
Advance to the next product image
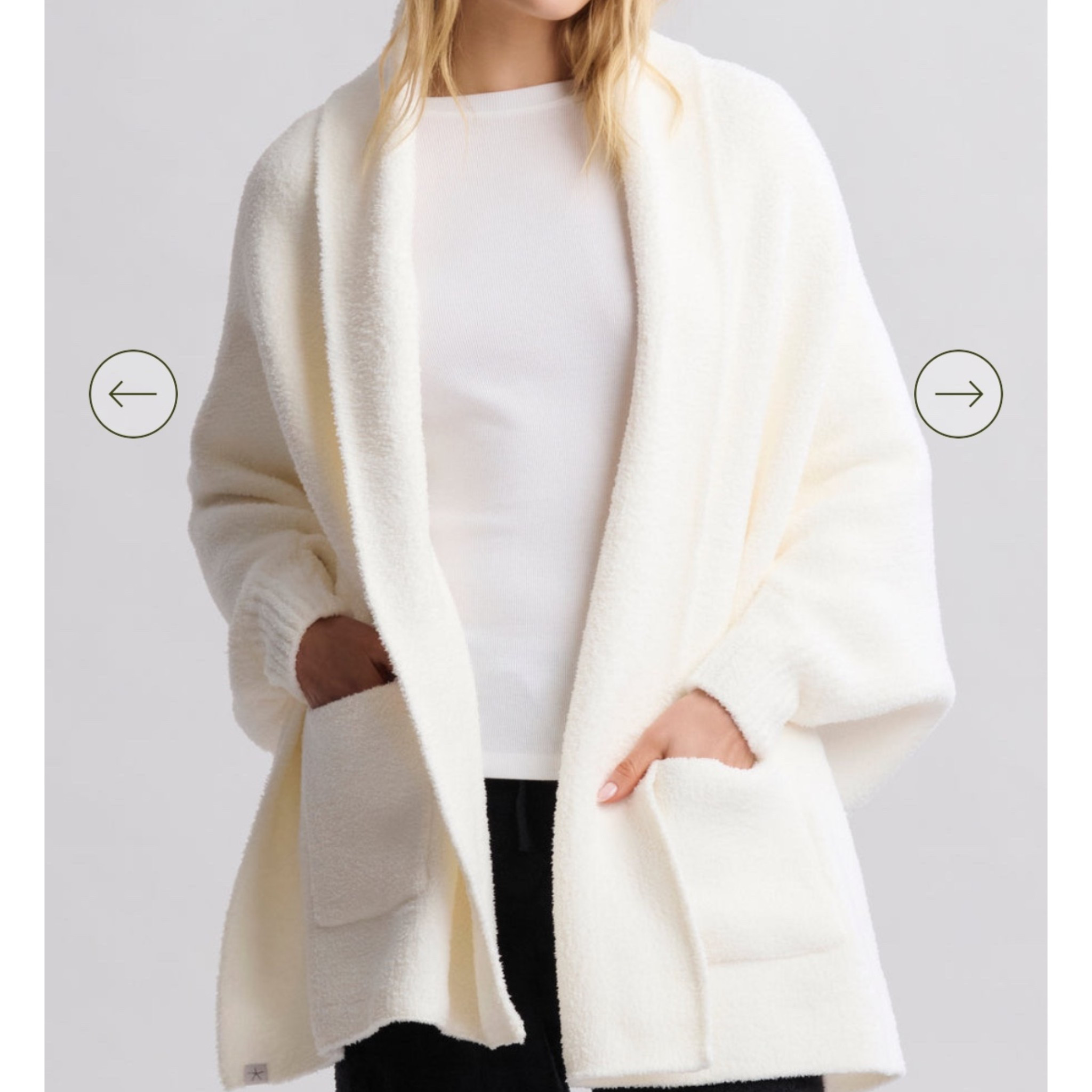click(x=959, y=394)
